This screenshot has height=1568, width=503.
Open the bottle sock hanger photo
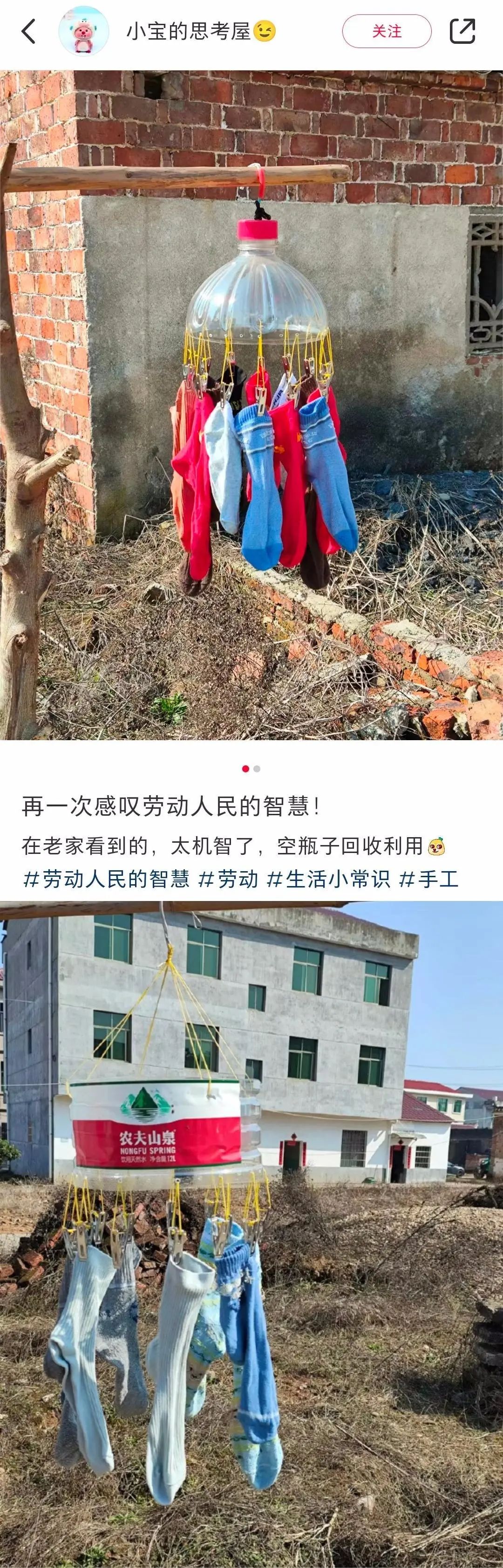pyautogui.click(x=251, y=405)
